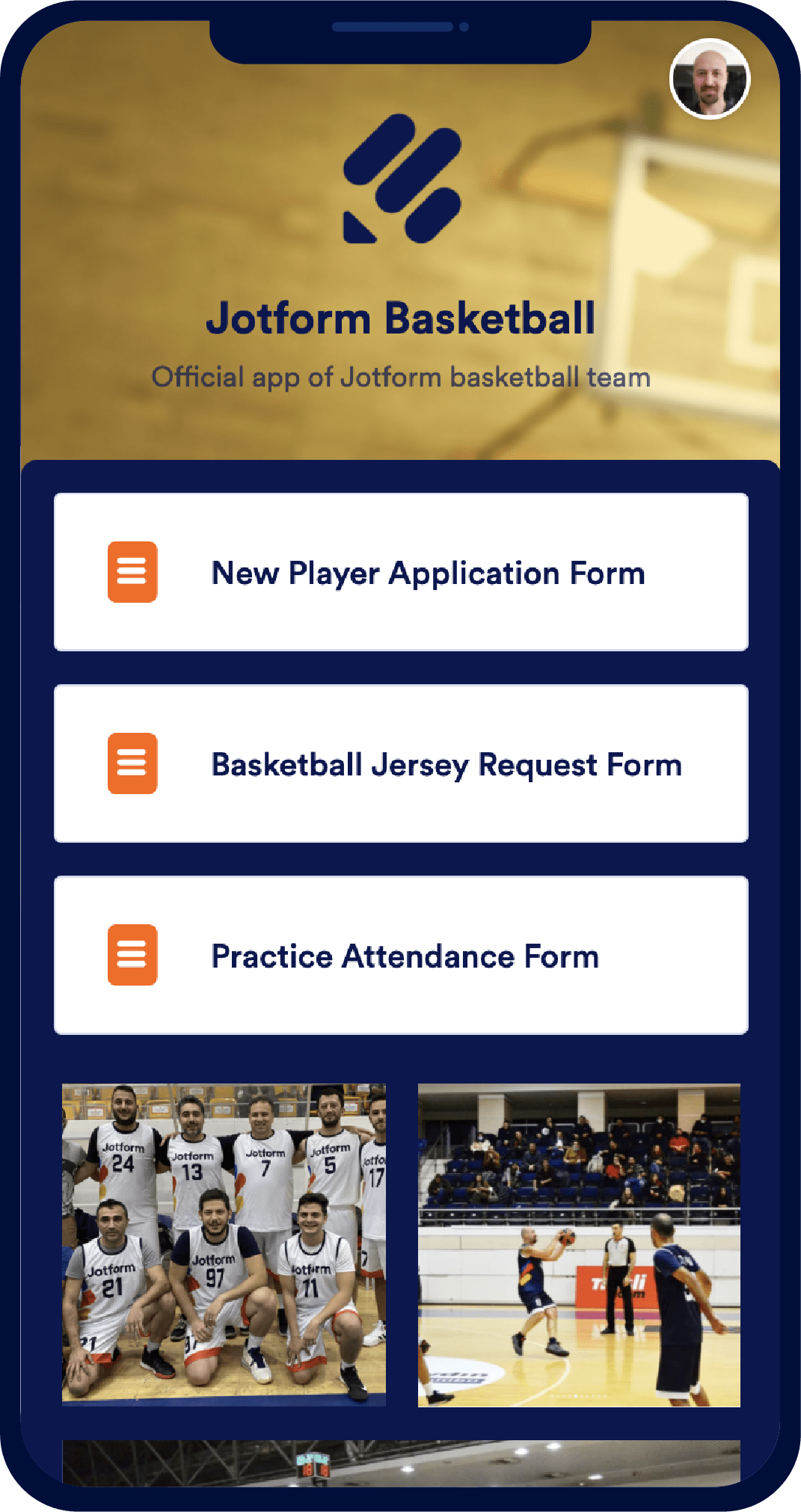
Task: Open Basketball Jersey Request Form
Action: pos(401,763)
